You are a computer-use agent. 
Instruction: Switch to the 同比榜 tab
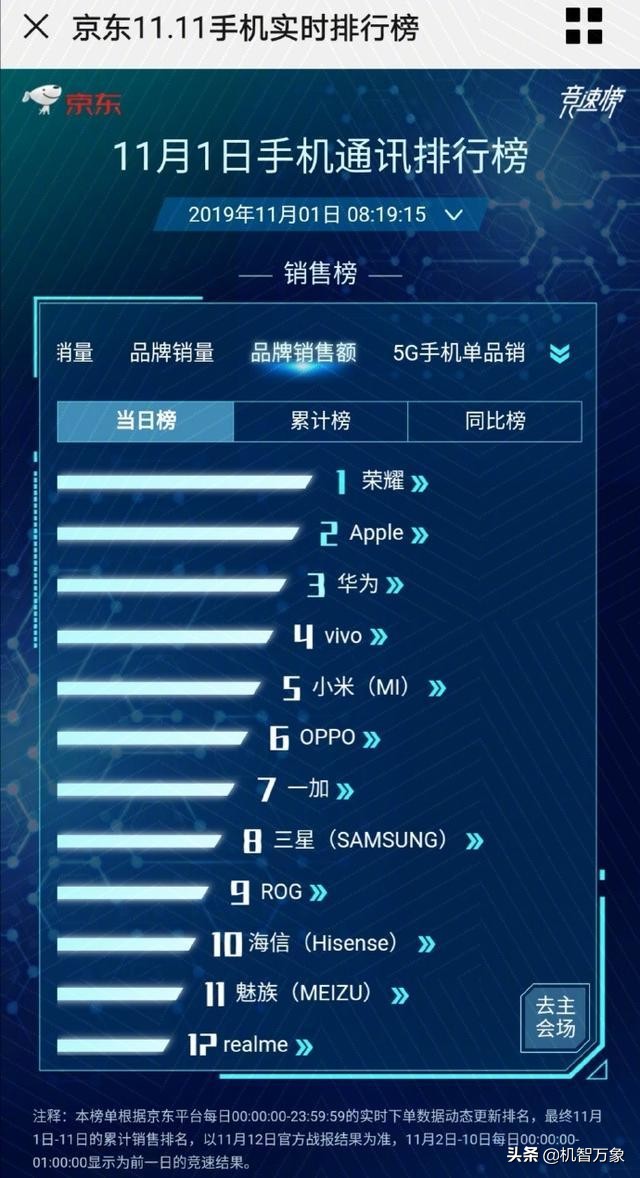coord(494,421)
